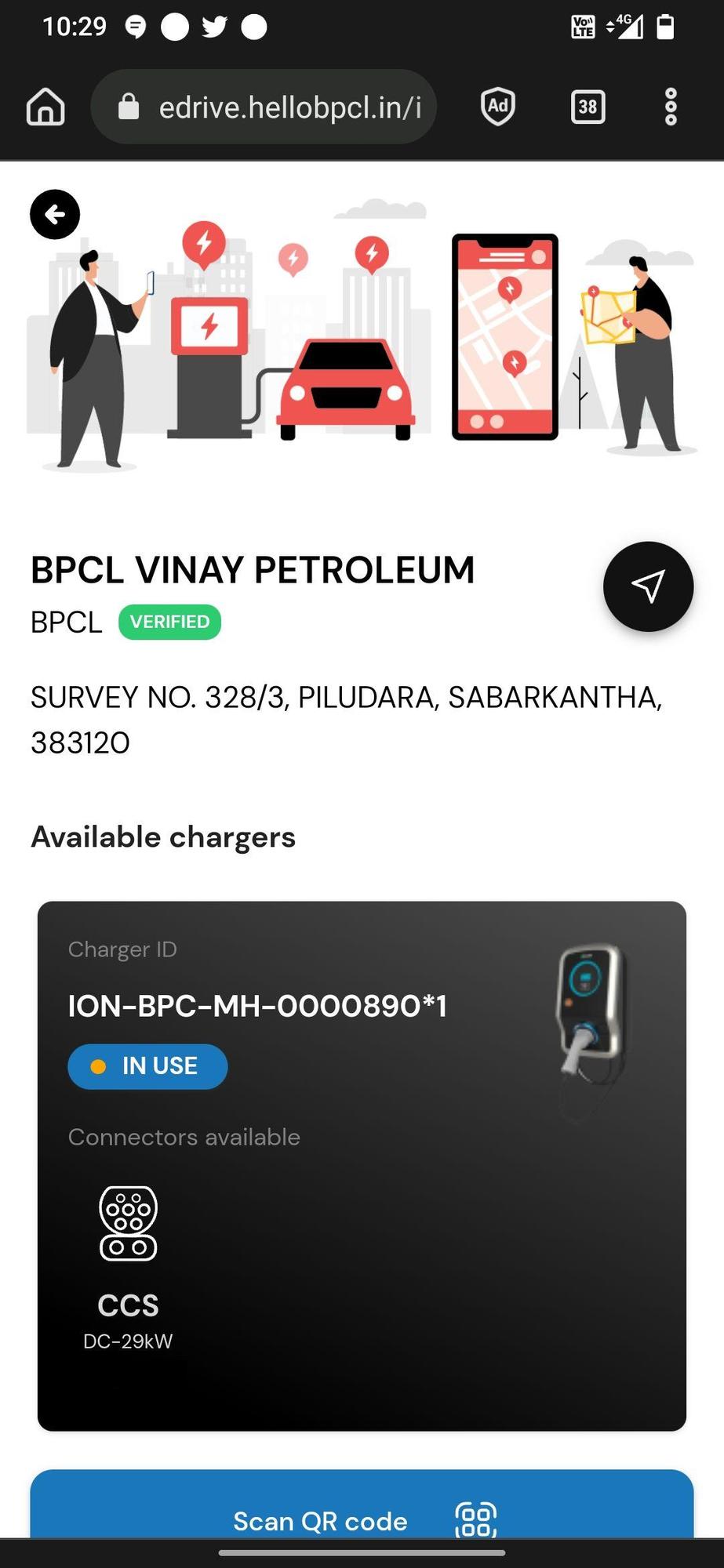Image resolution: width=724 pixels, height=1568 pixels.
Task: View the 38 open browser tabs
Action: (x=588, y=107)
